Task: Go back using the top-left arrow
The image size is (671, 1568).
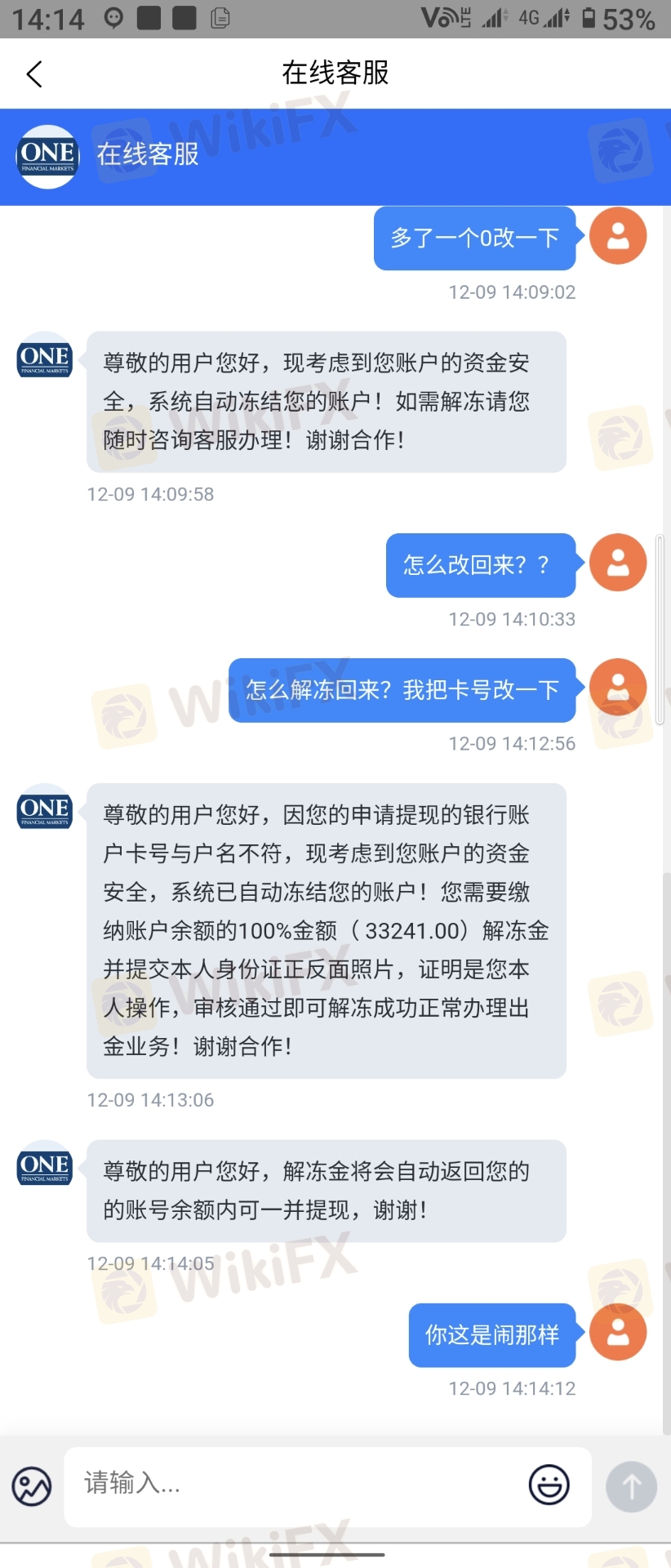Action: coord(34,74)
